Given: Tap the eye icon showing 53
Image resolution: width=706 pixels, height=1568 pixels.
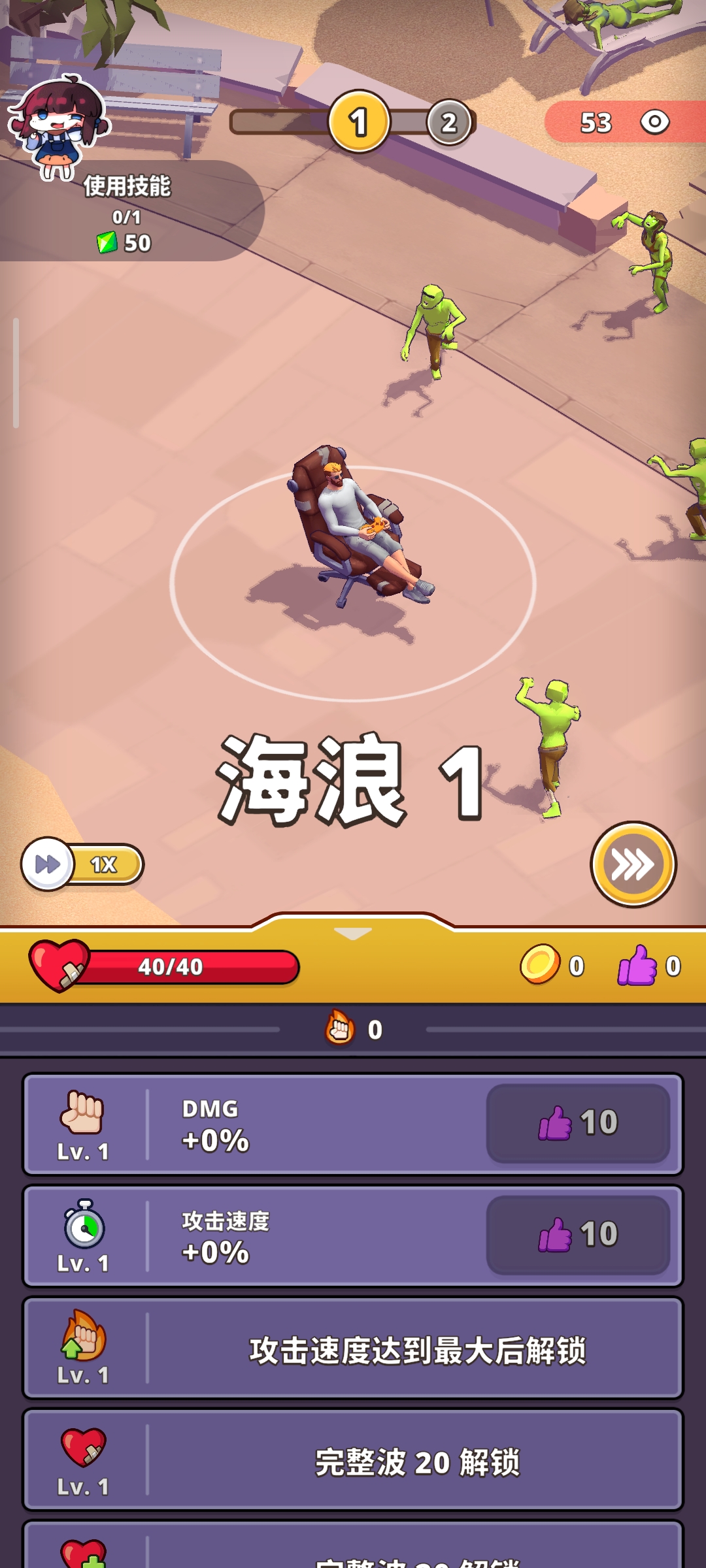Looking at the screenshot, I should (654, 122).
